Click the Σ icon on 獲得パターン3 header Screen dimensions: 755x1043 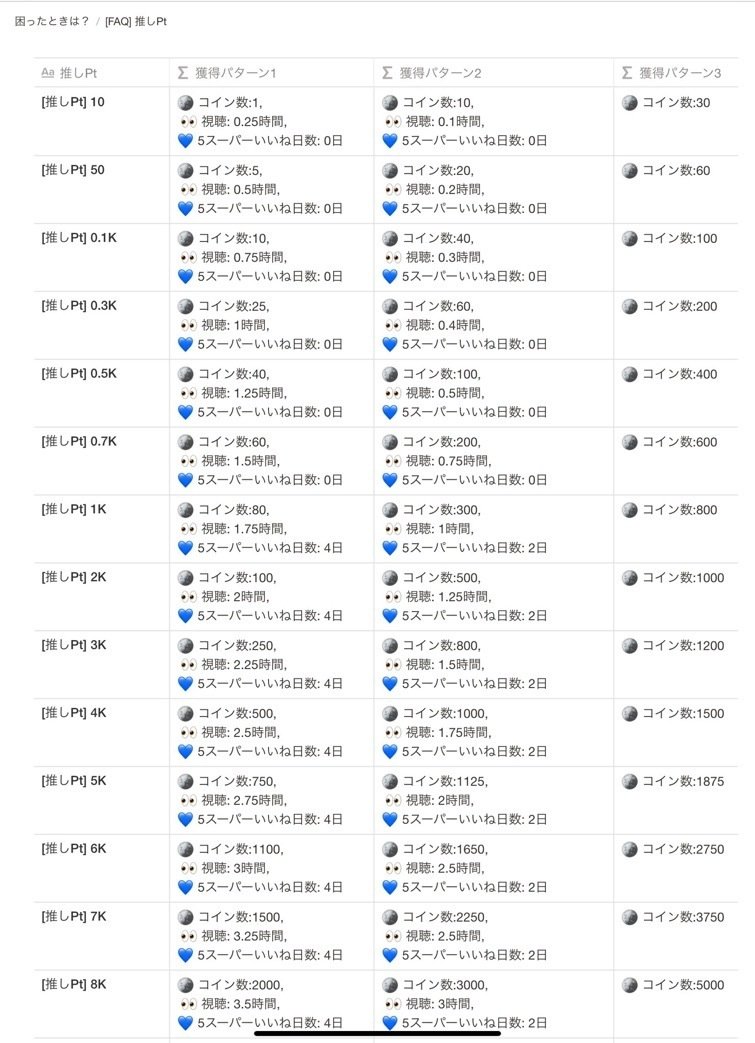[x=627, y=72]
